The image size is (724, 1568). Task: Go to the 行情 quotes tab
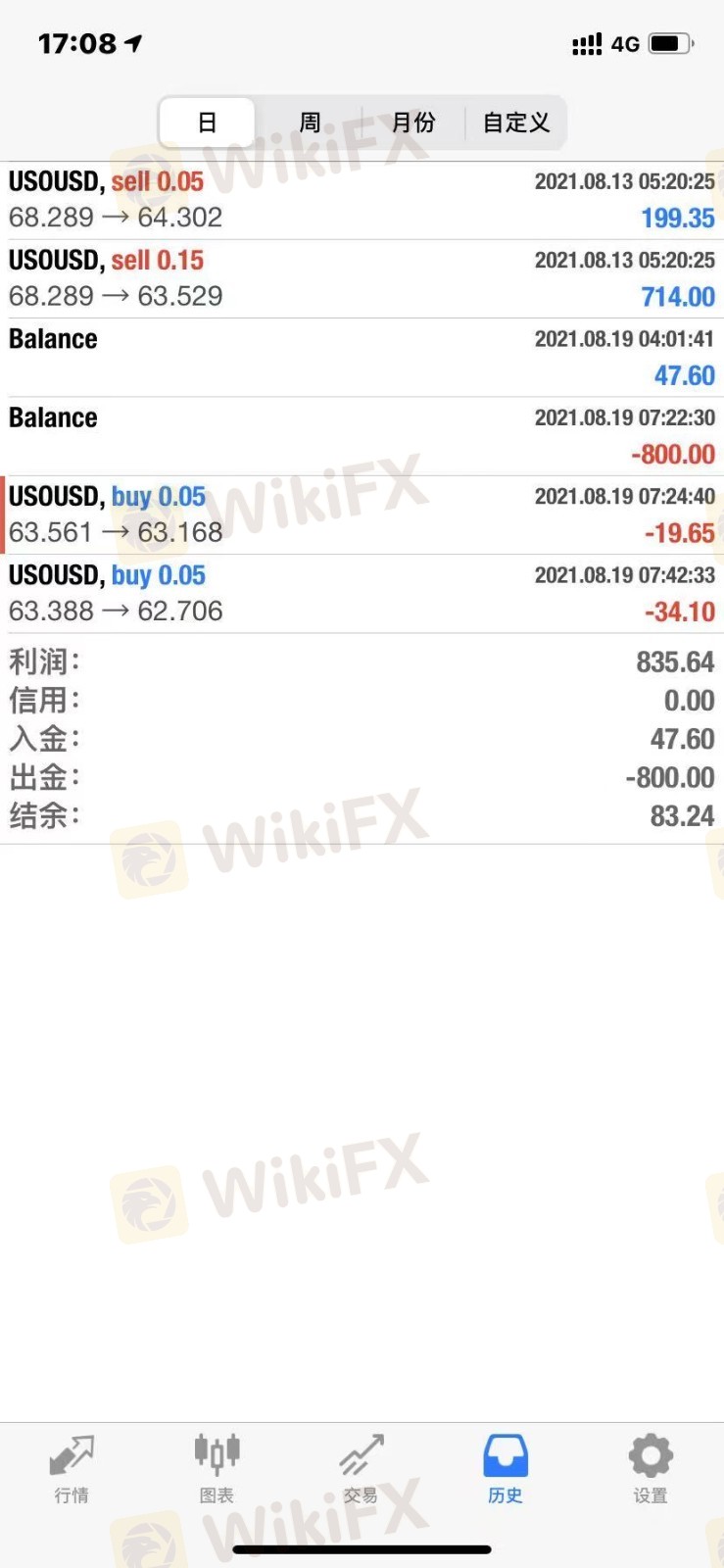(72, 1469)
